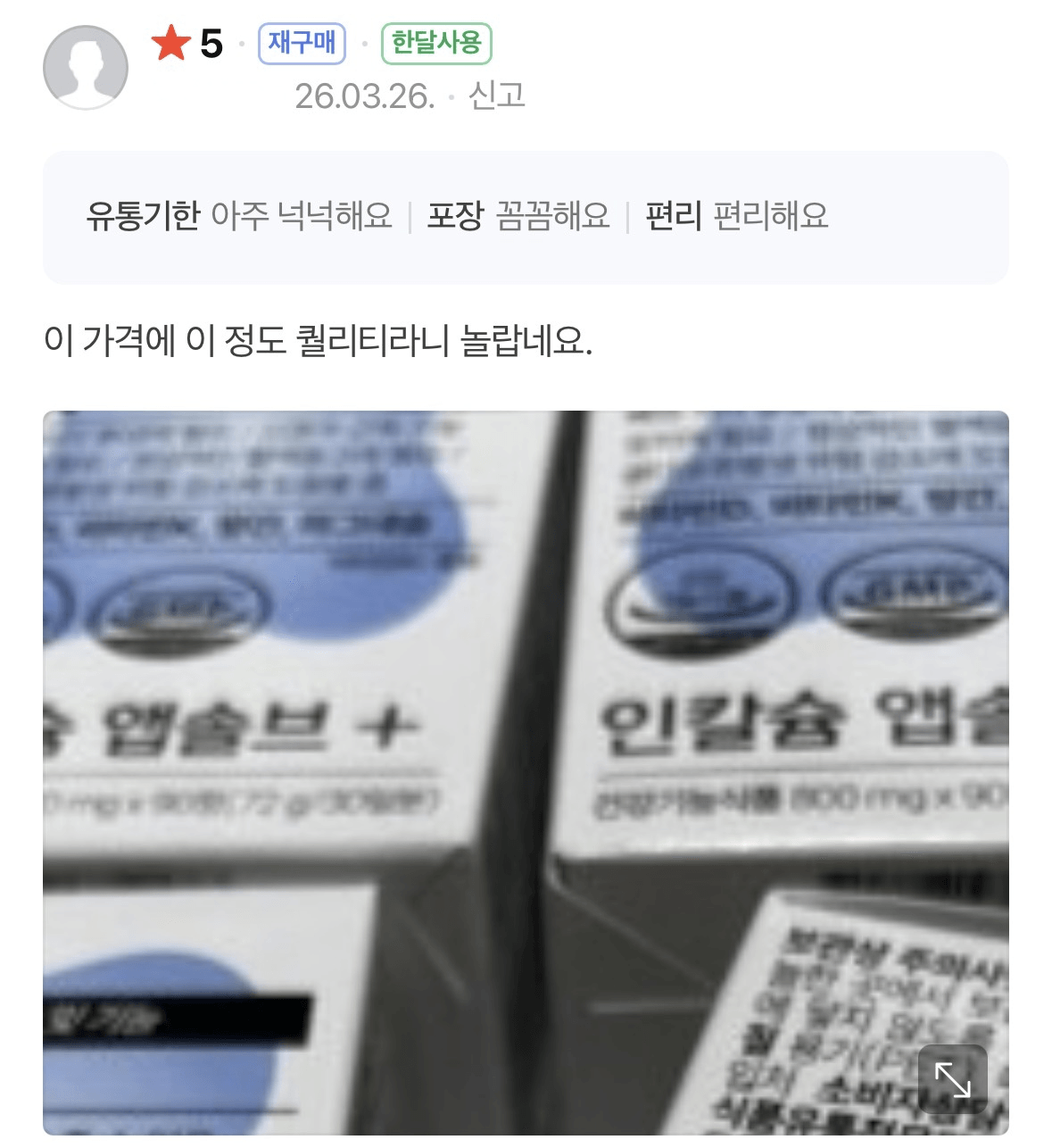Expand the review photo to fullscreen
Viewport: 1052px width, 1148px height.
(952, 1079)
